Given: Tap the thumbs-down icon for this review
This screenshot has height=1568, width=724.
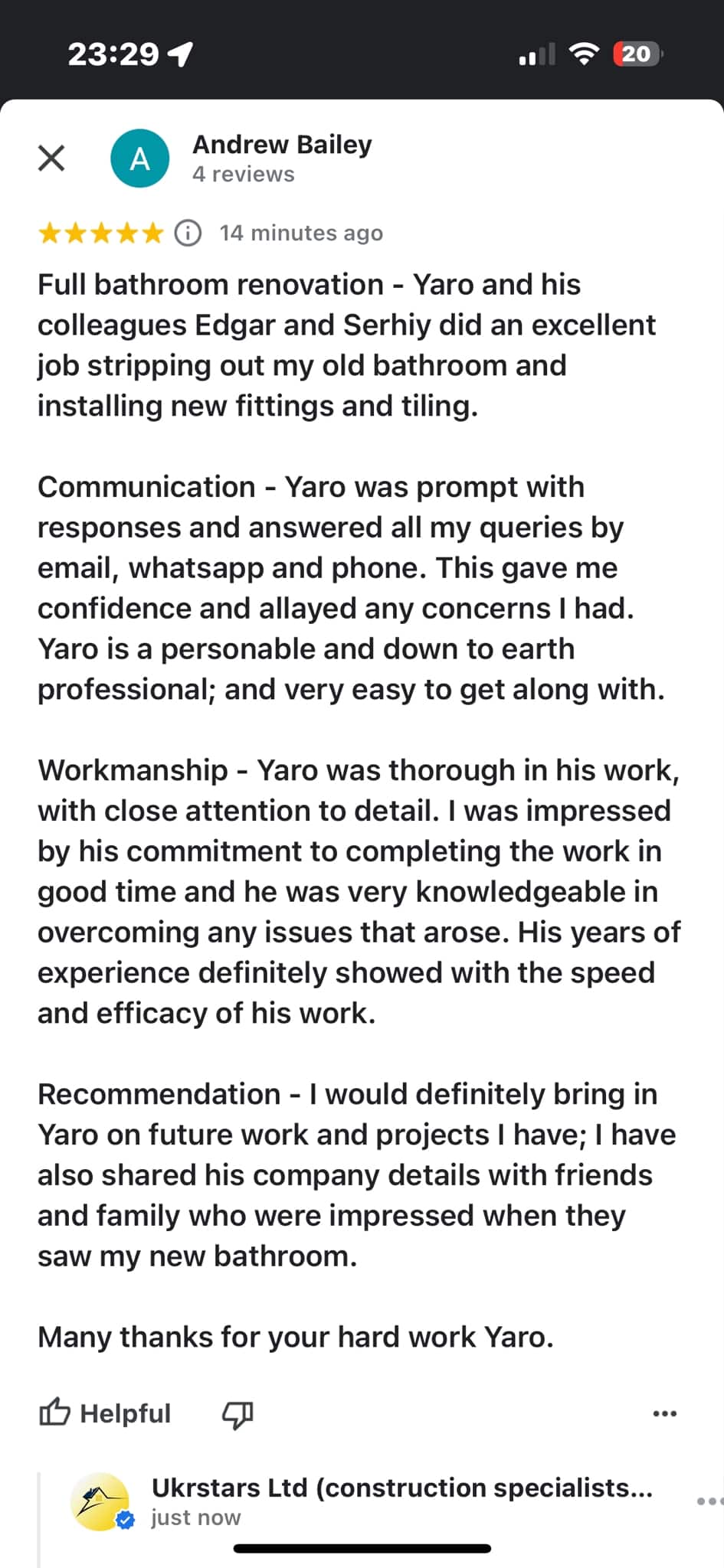Looking at the screenshot, I should coord(238,1414).
